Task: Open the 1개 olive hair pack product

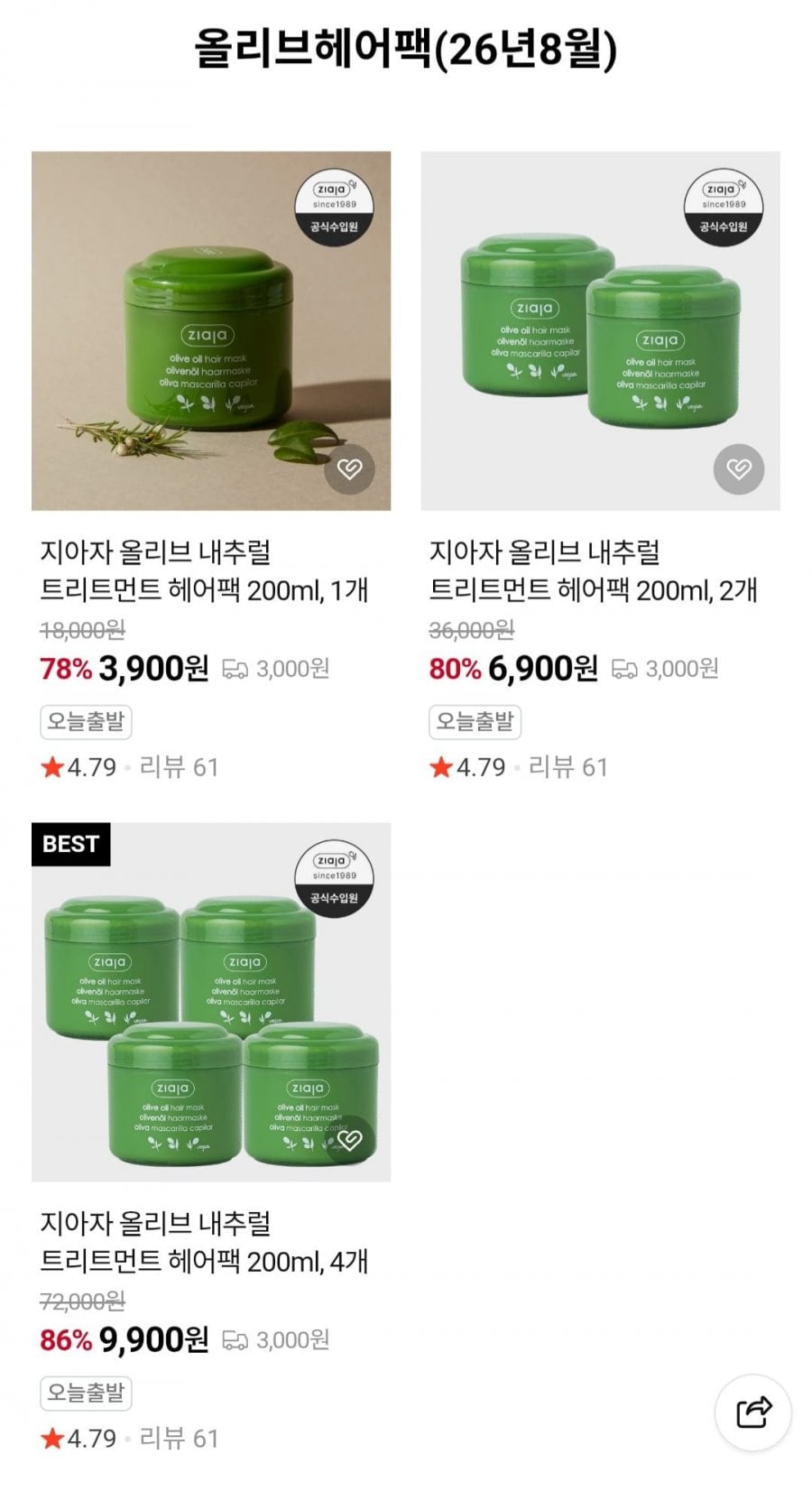Action: pyautogui.click(x=210, y=330)
